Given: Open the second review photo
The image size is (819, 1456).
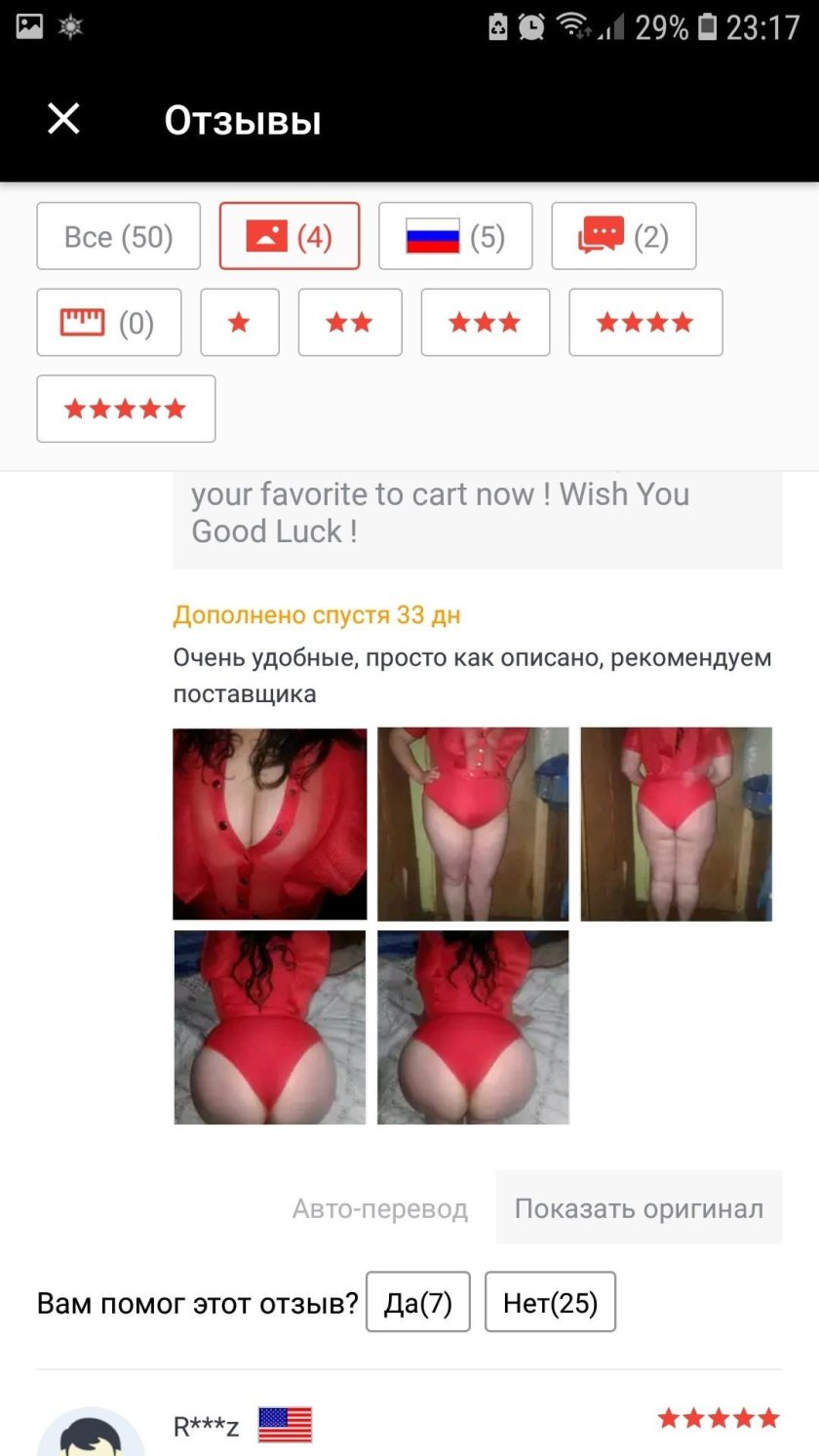Looking at the screenshot, I should click(473, 824).
